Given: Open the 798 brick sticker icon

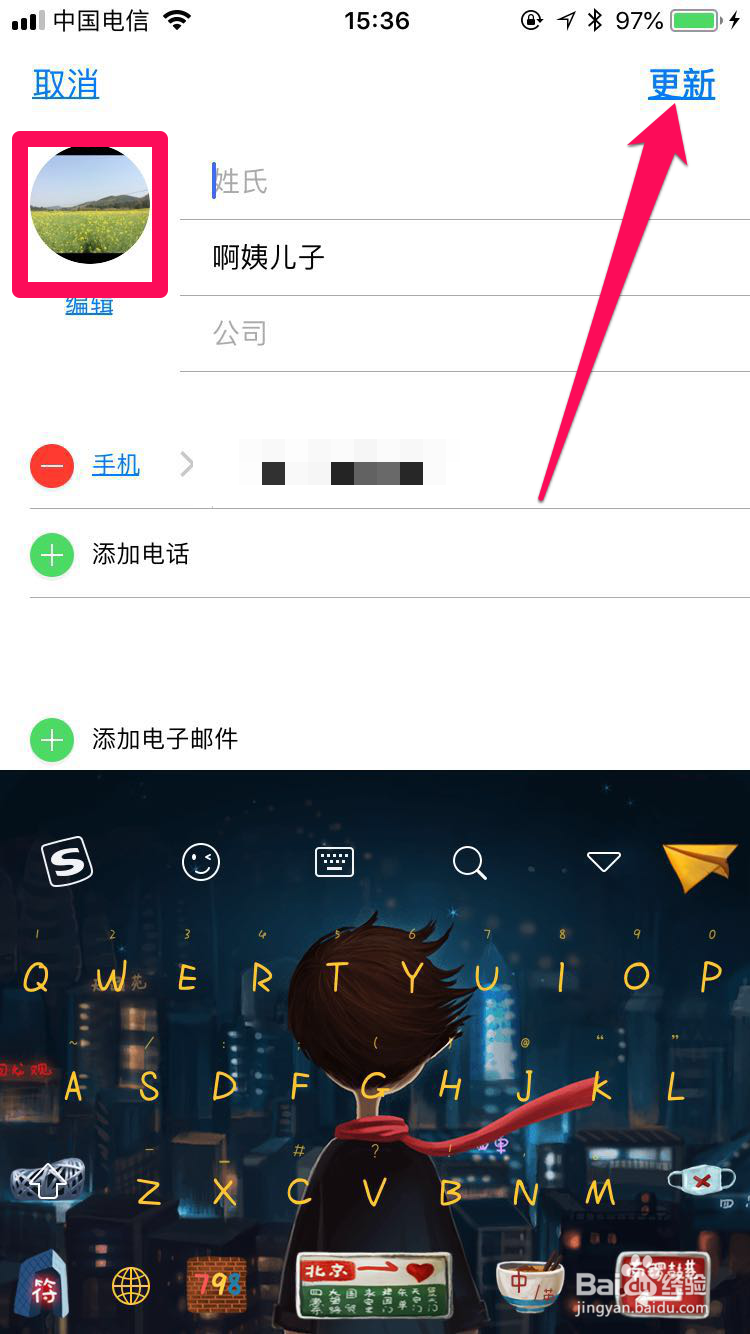Looking at the screenshot, I should pyautogui.click(x=218, y=1283).
